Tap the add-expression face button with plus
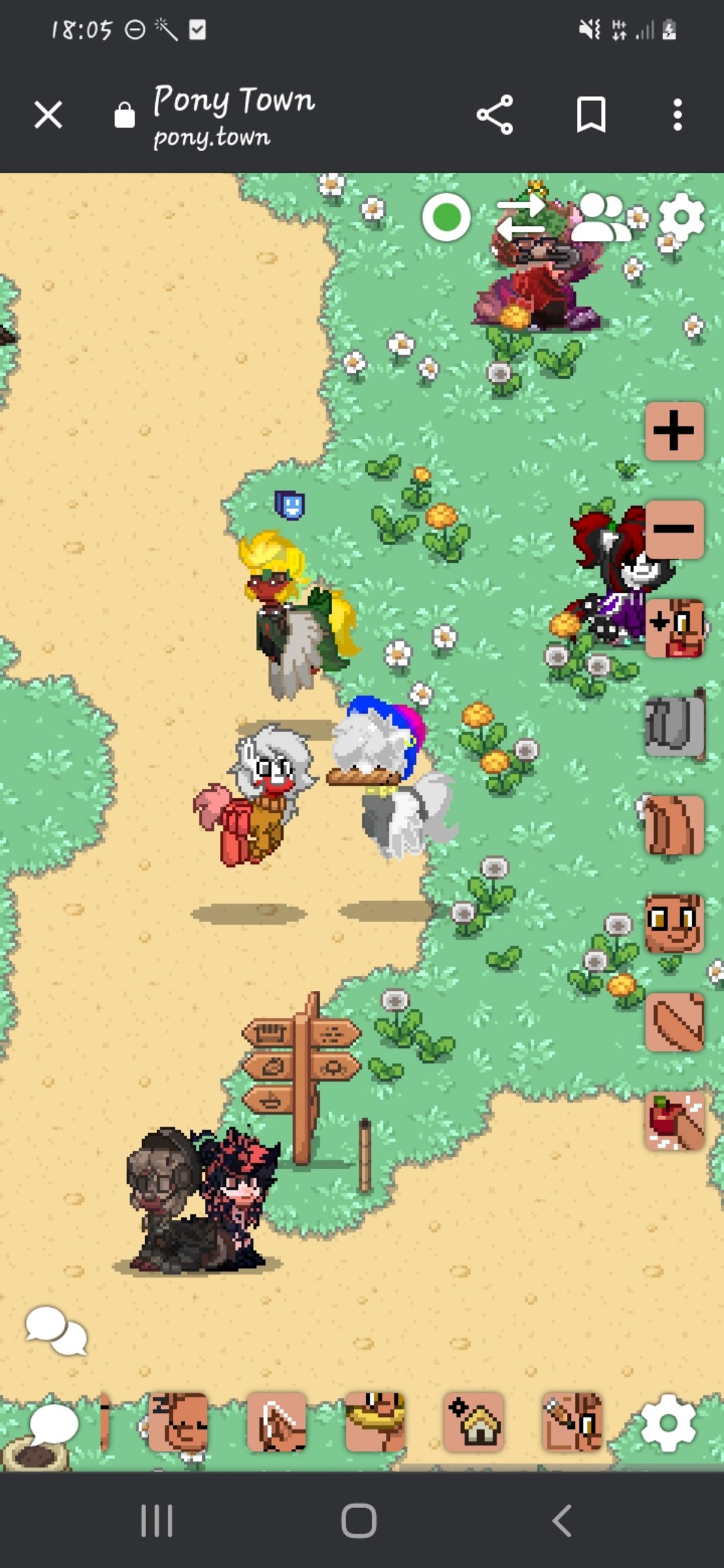The image size is (724, 1568). [x=674, y=628]
